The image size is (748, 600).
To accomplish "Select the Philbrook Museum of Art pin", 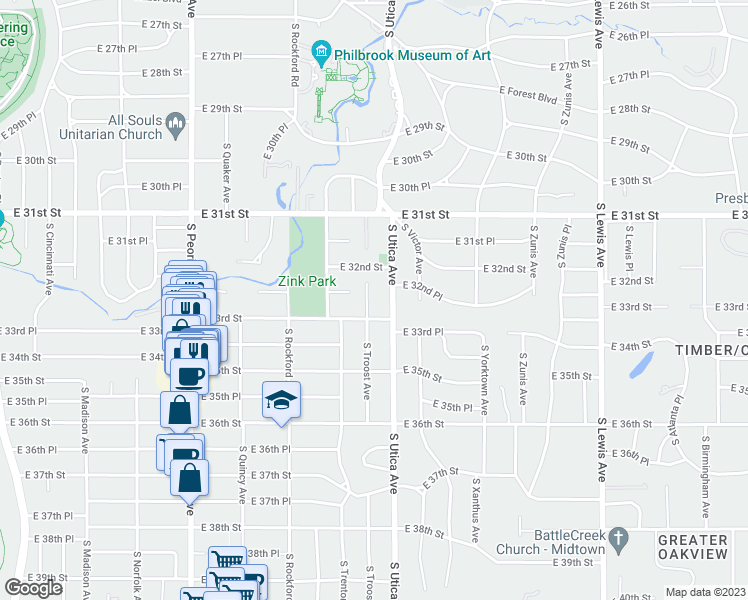I will click(x=321, y=50).
